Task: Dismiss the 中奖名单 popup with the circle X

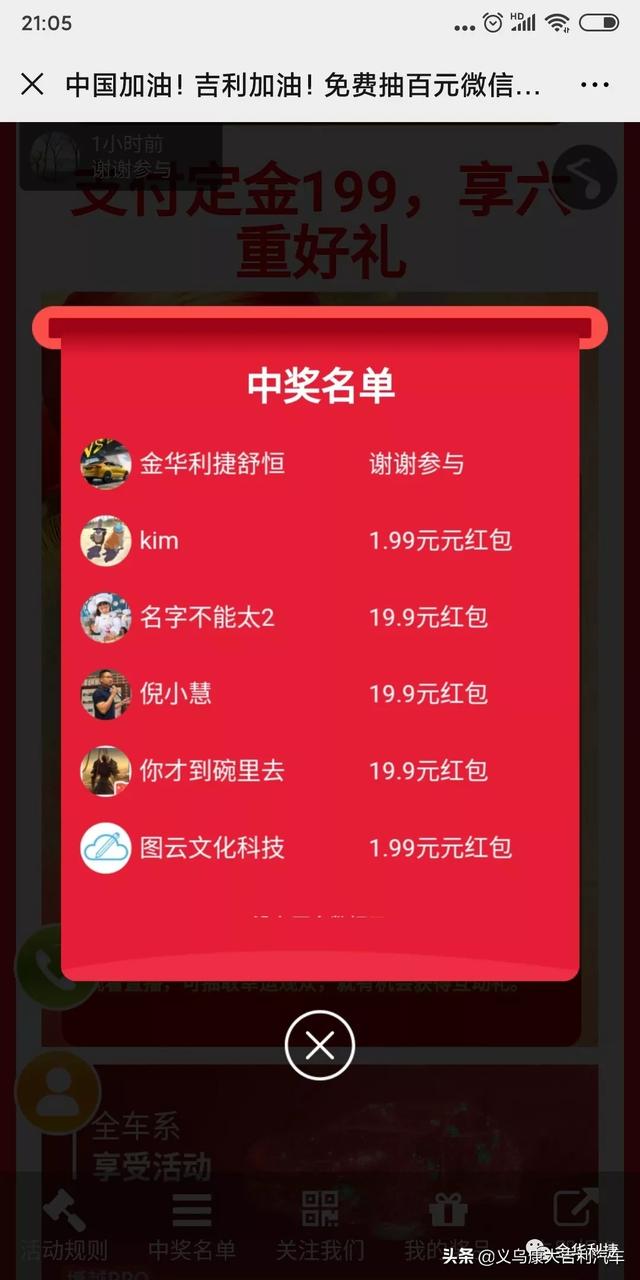Action: click(x=320, y=1046)
